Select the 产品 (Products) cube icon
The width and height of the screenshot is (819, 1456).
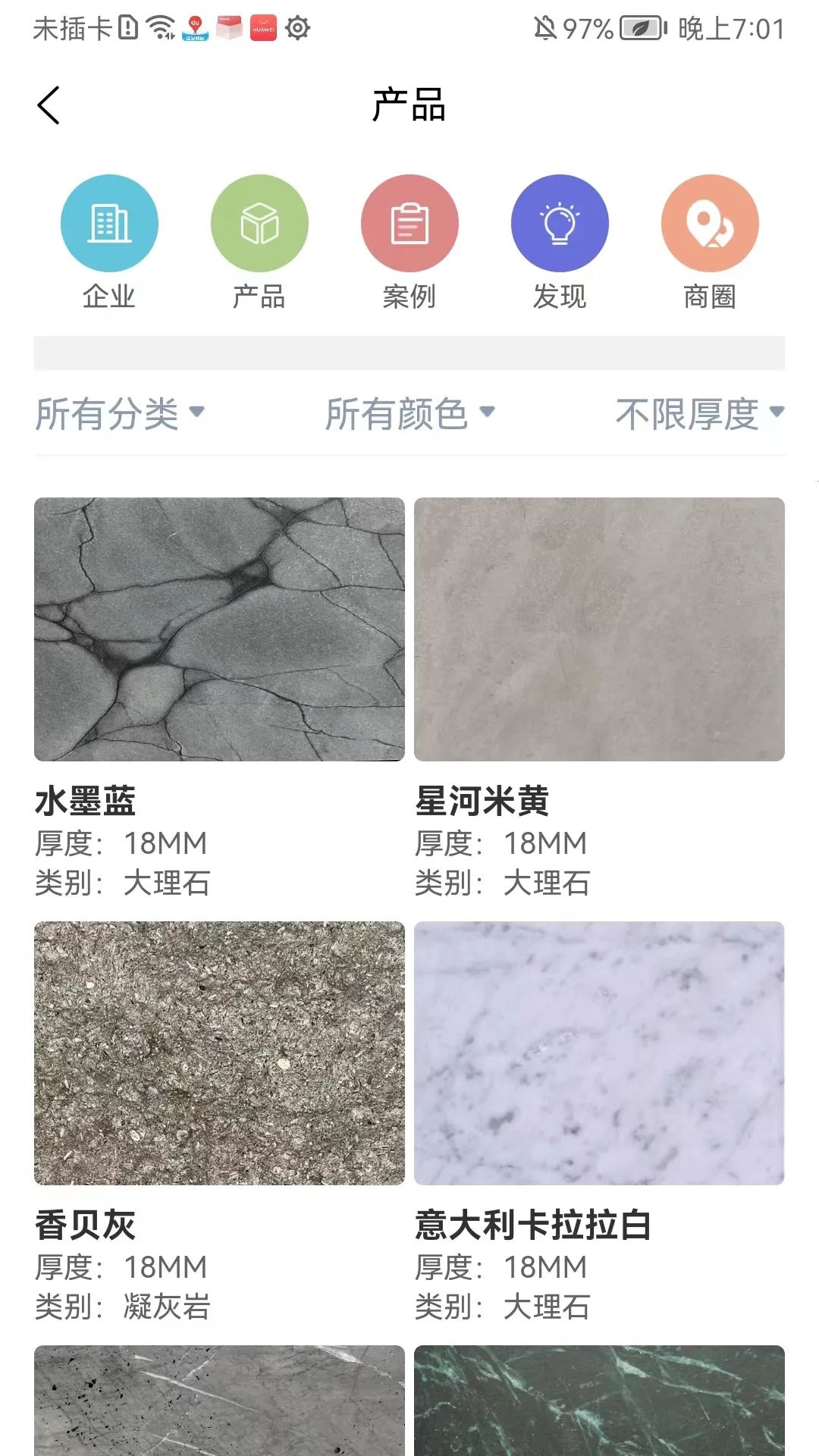point(260,223)
